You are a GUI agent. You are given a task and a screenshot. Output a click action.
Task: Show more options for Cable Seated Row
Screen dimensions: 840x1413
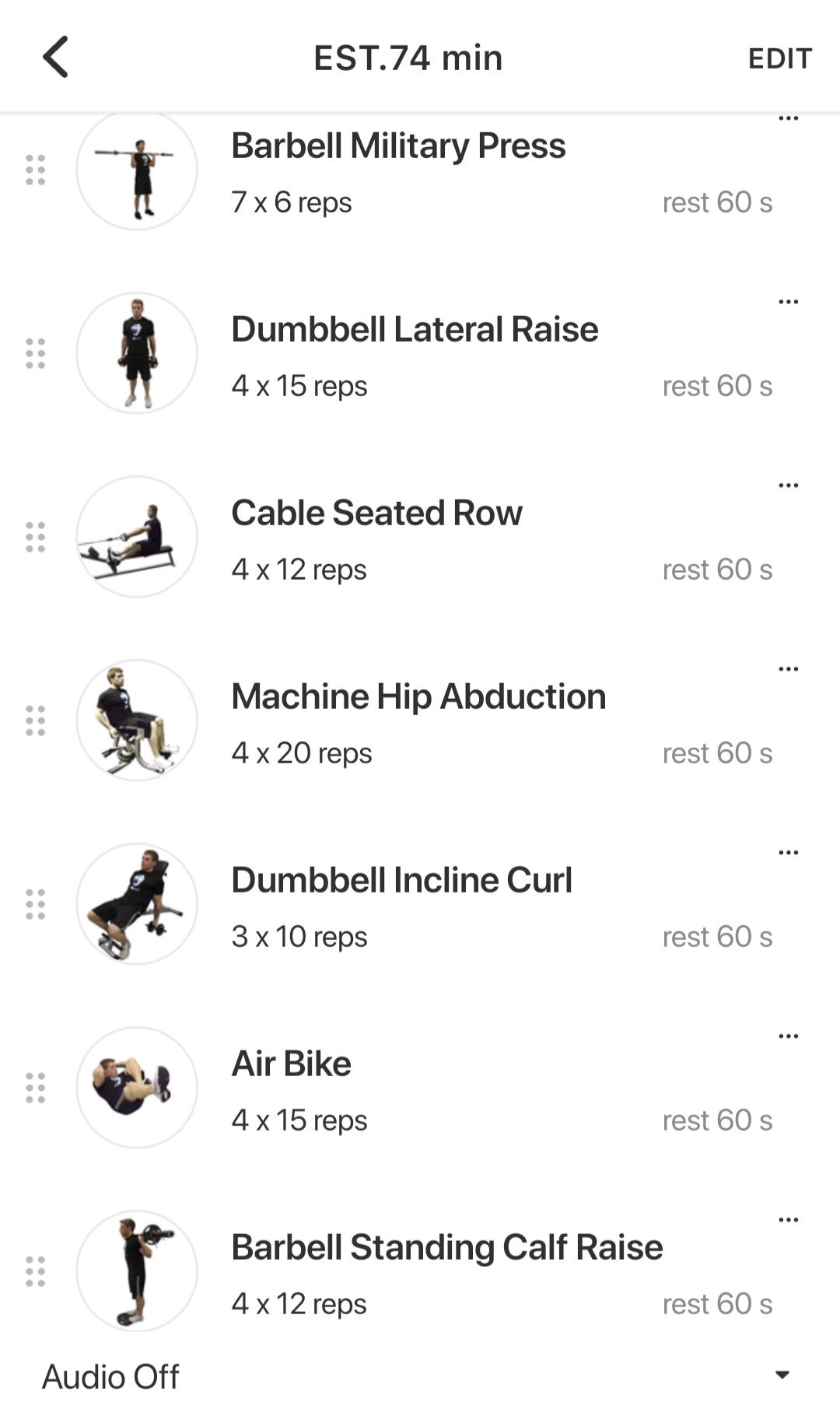[788, 486]
